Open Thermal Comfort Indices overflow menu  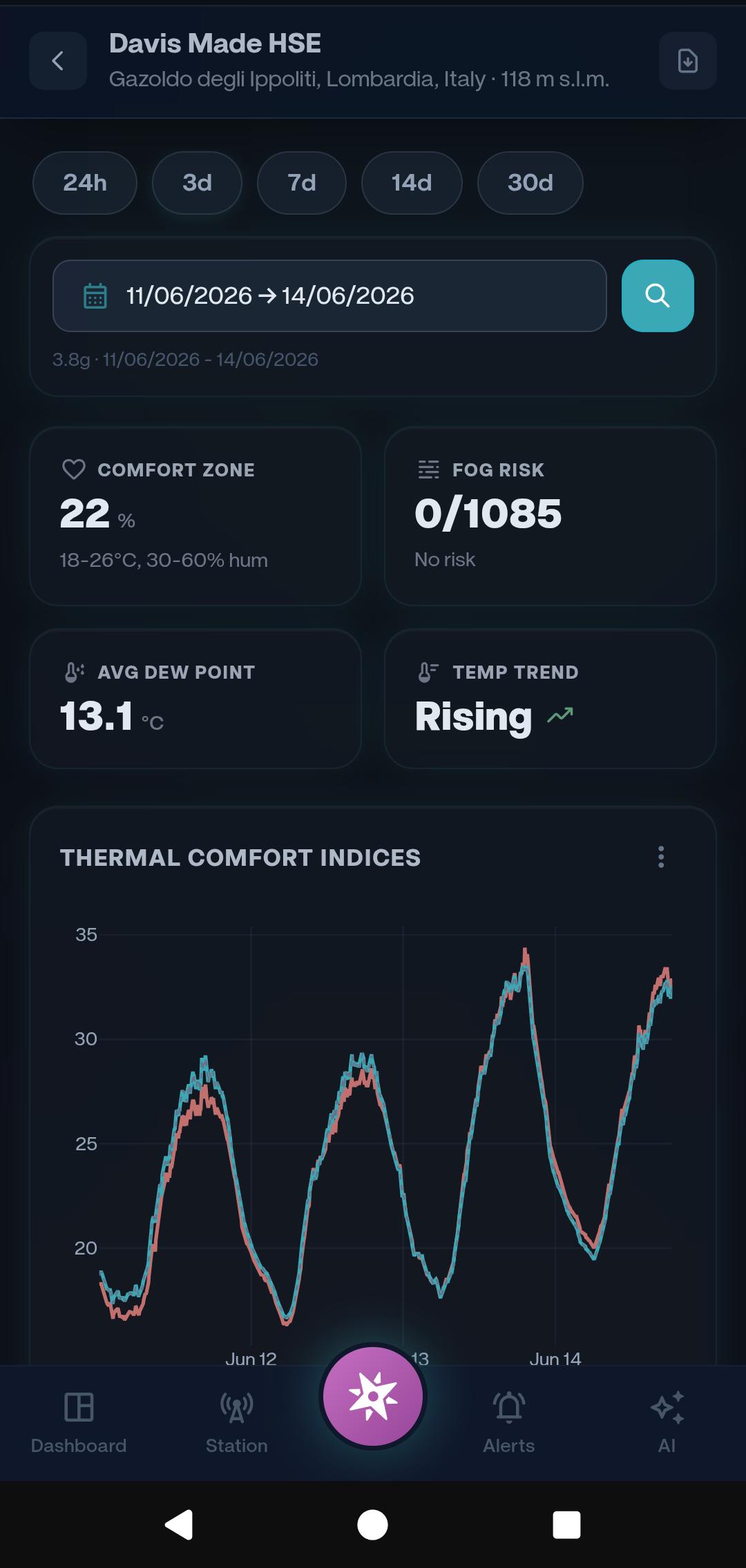pos(661,857)
